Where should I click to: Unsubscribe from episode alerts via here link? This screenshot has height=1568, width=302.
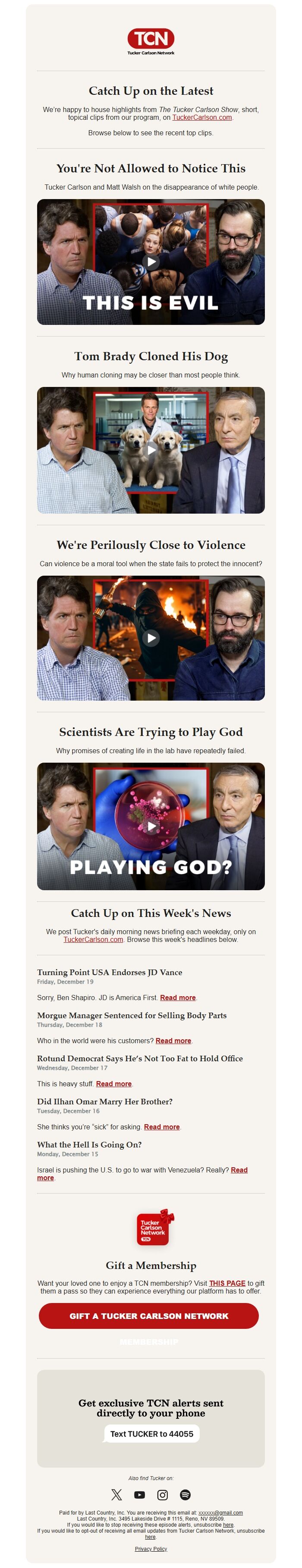click(x=228, y=1525)
